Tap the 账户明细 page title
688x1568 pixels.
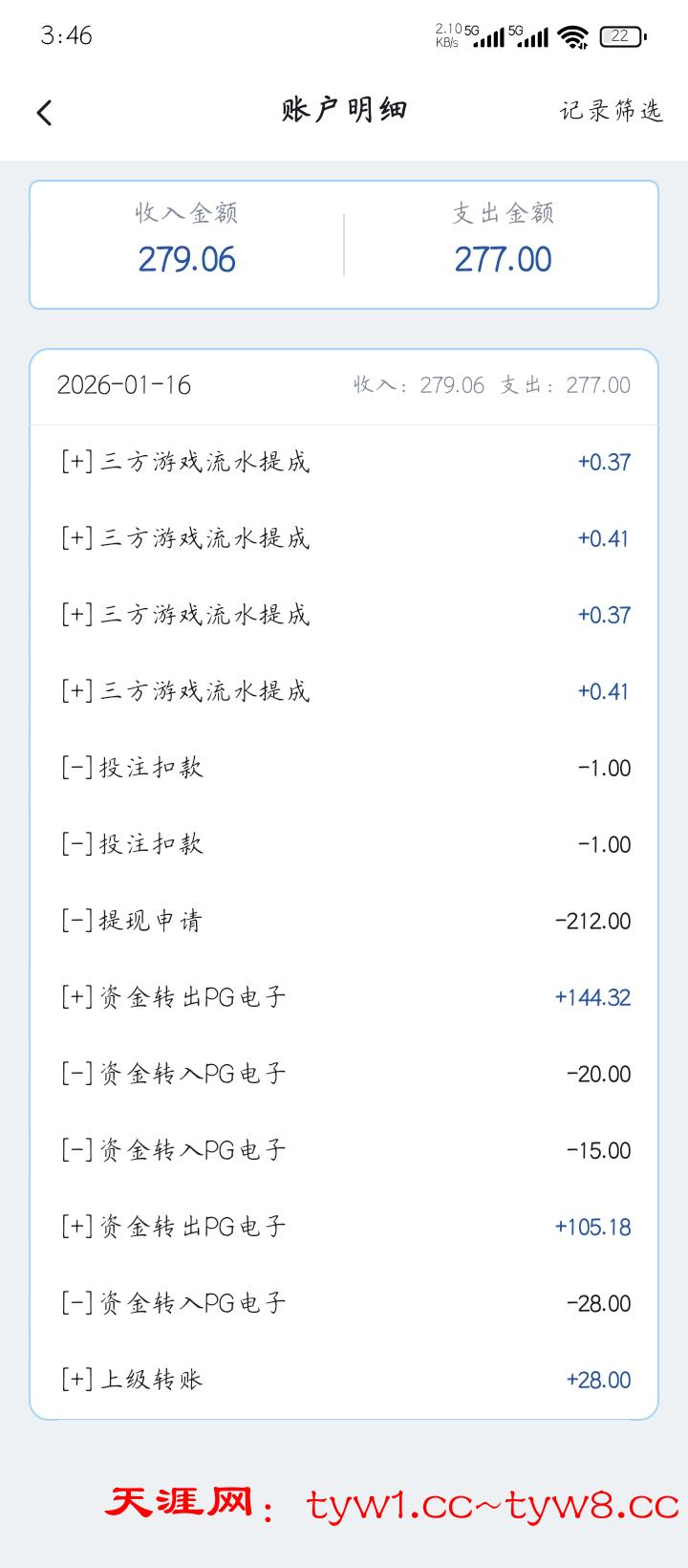pos(343,109)
